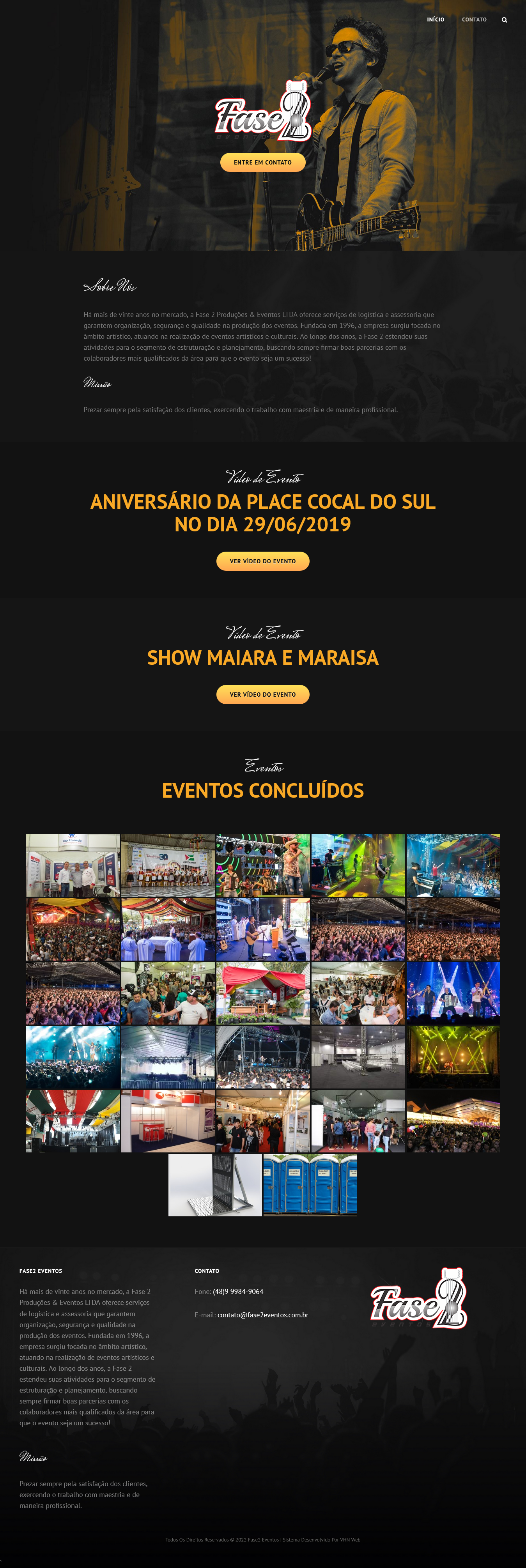The image size is (526, 1568).
Task: Open photo of yellow stage light beams
Action: tap(453, 1057)
